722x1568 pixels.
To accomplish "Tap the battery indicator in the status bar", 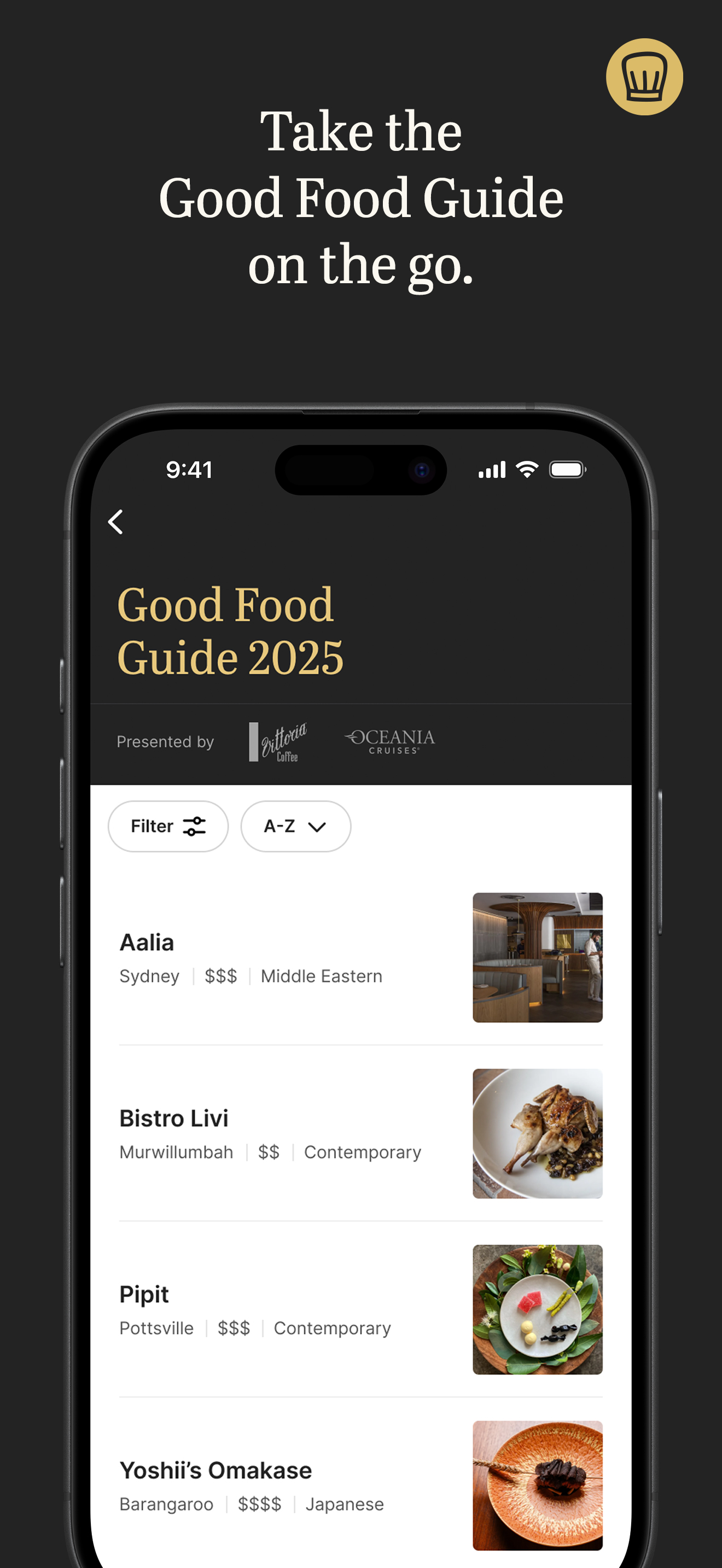I will coord(567,469).
